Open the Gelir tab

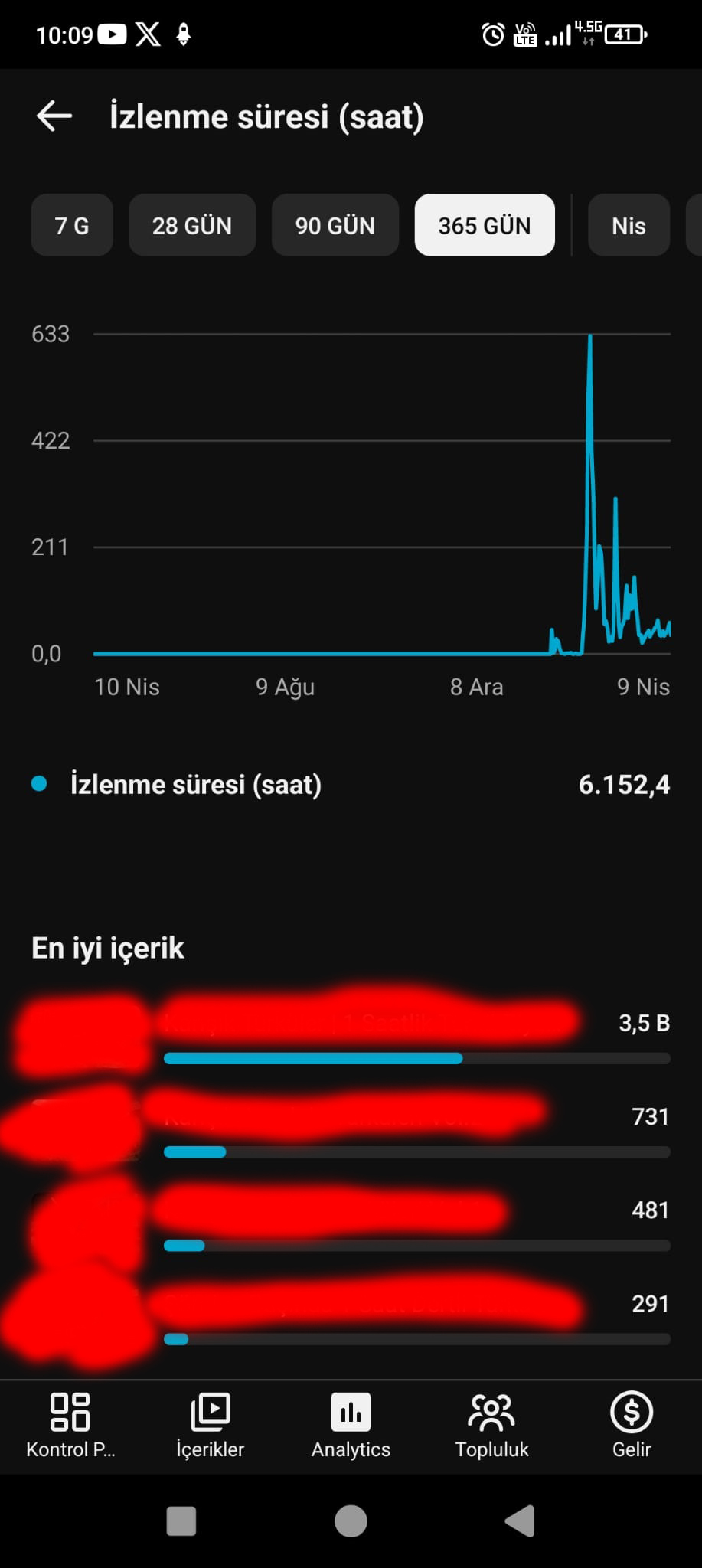click(x=632, y=1426)
